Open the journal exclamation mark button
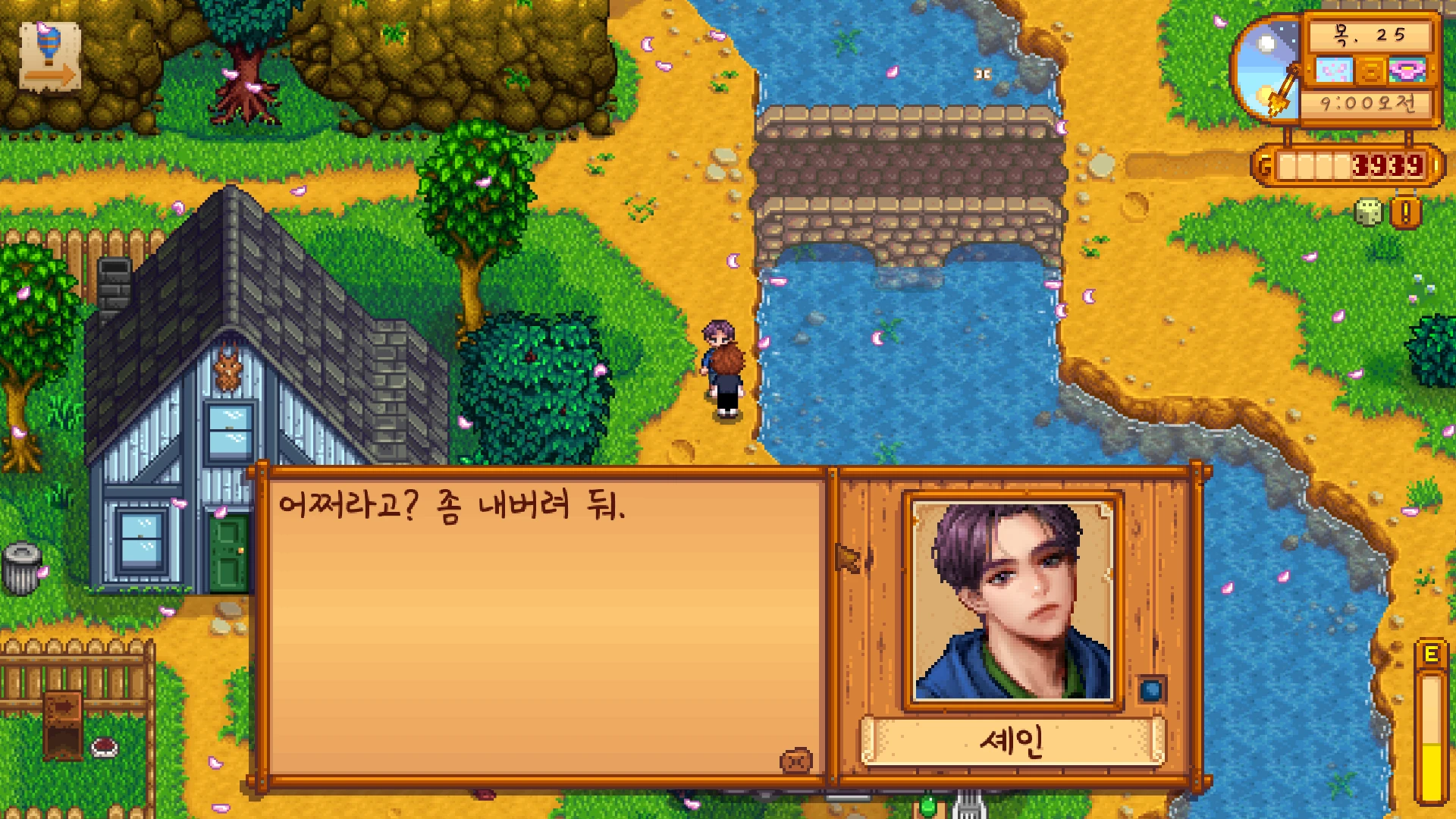Viewport: 1456px width, 819px height. 1405,213
